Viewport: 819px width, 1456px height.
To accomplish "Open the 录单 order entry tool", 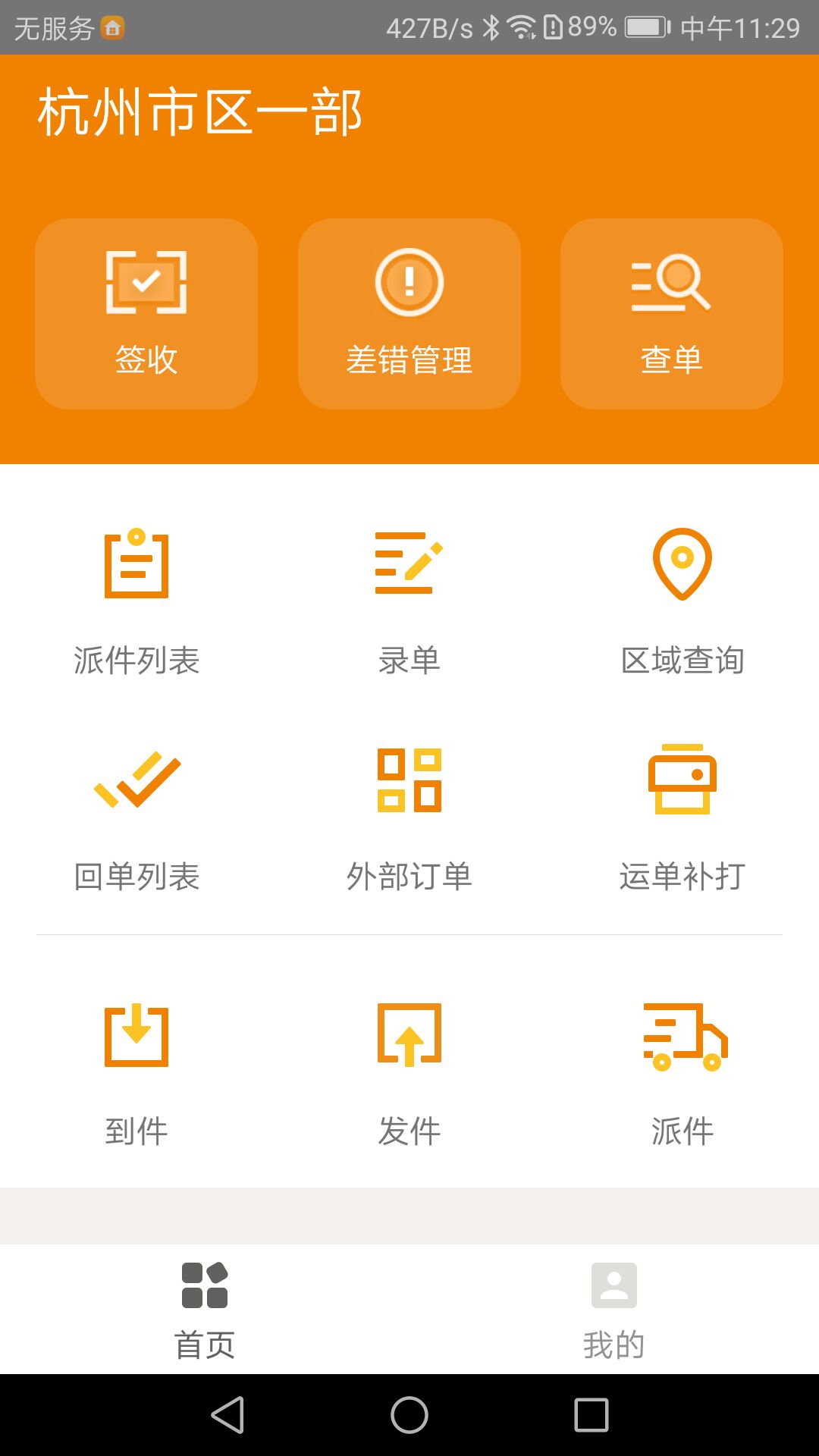I will pyautogui.click(x=409, y=599).
